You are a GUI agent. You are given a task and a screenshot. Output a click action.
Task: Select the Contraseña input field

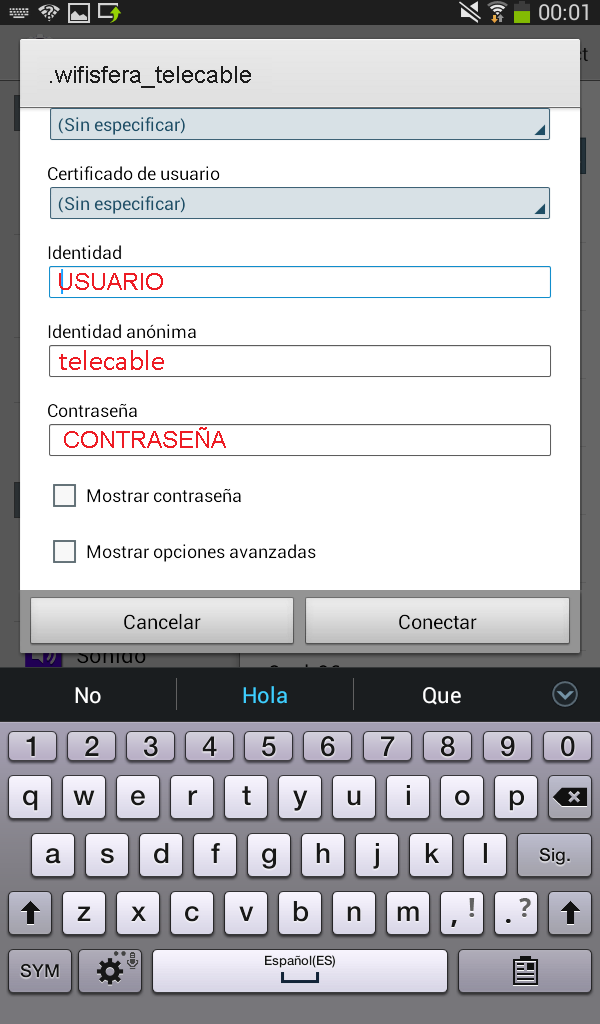(300, 440)
